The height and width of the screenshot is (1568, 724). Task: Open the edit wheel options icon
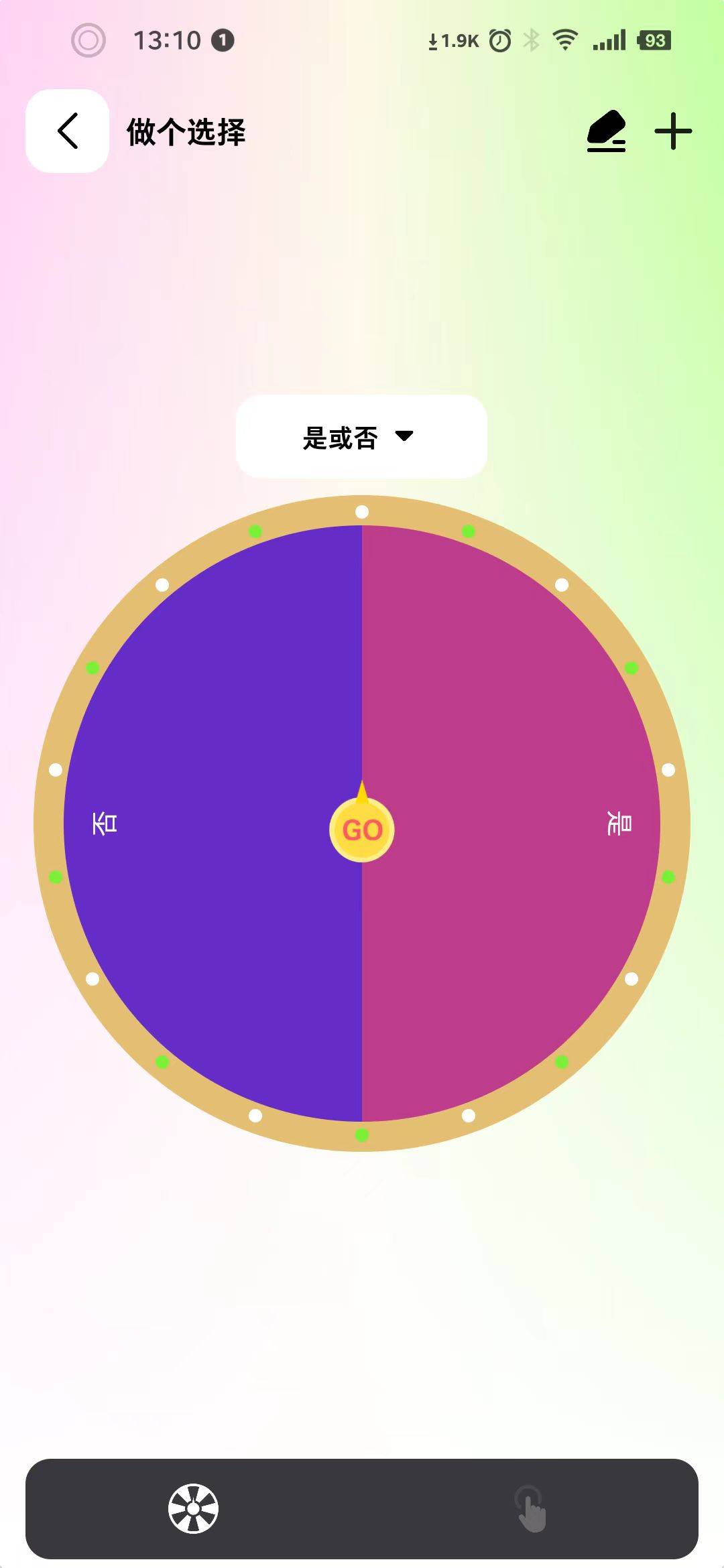pos(606,131)
